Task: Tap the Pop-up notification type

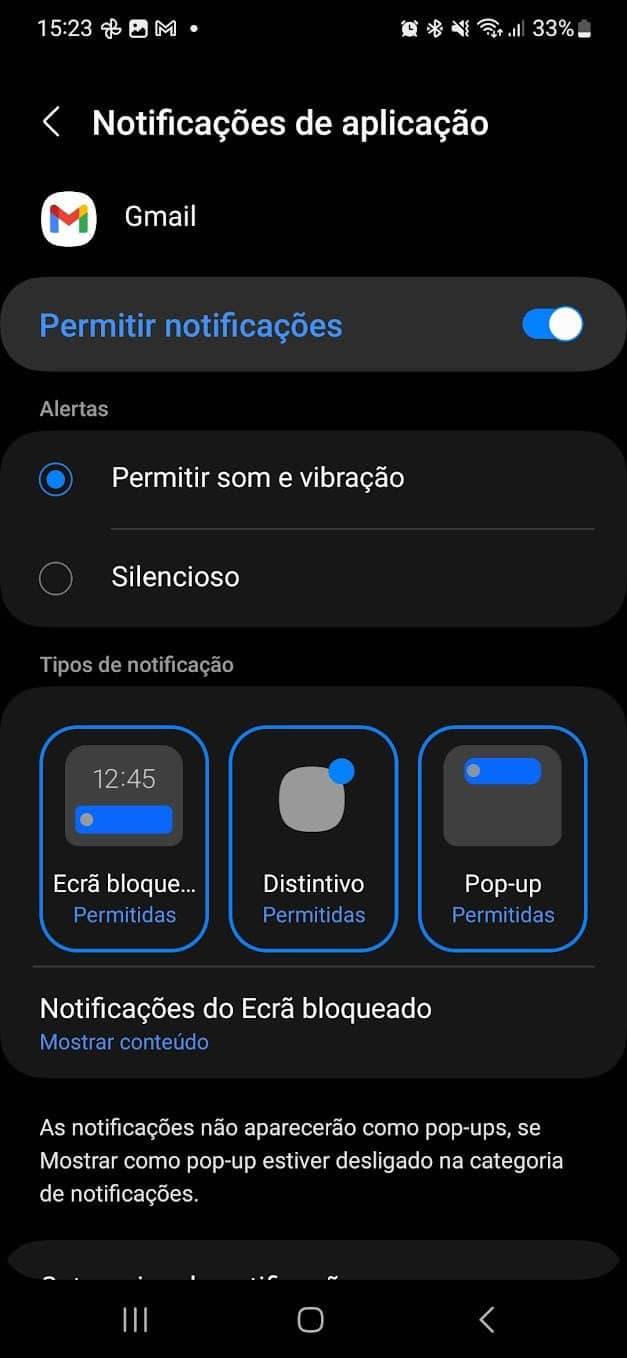Action: coord(502,838)
